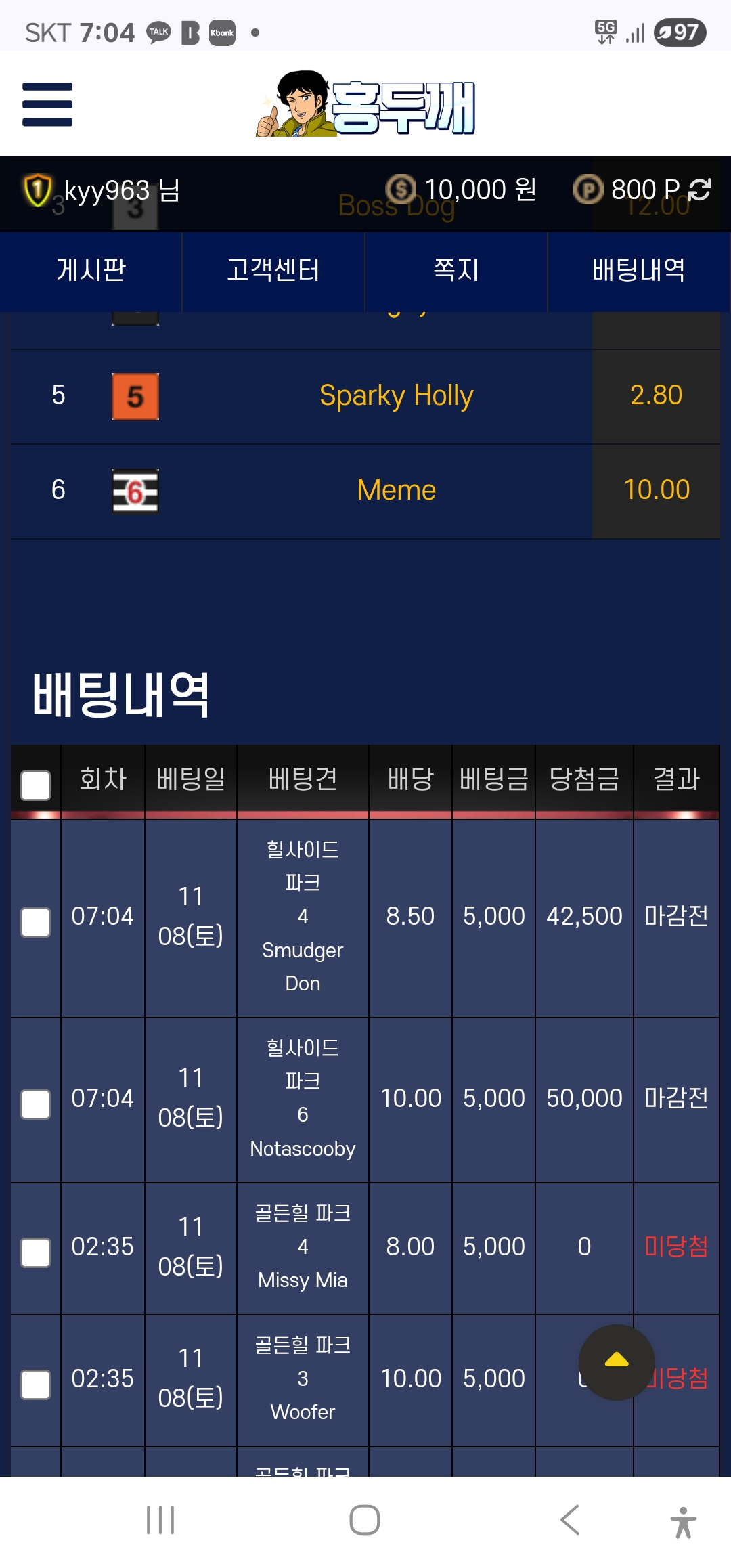Check the Smudger Don bet row
Screen dimensions: 731x1568
[36, 922]
